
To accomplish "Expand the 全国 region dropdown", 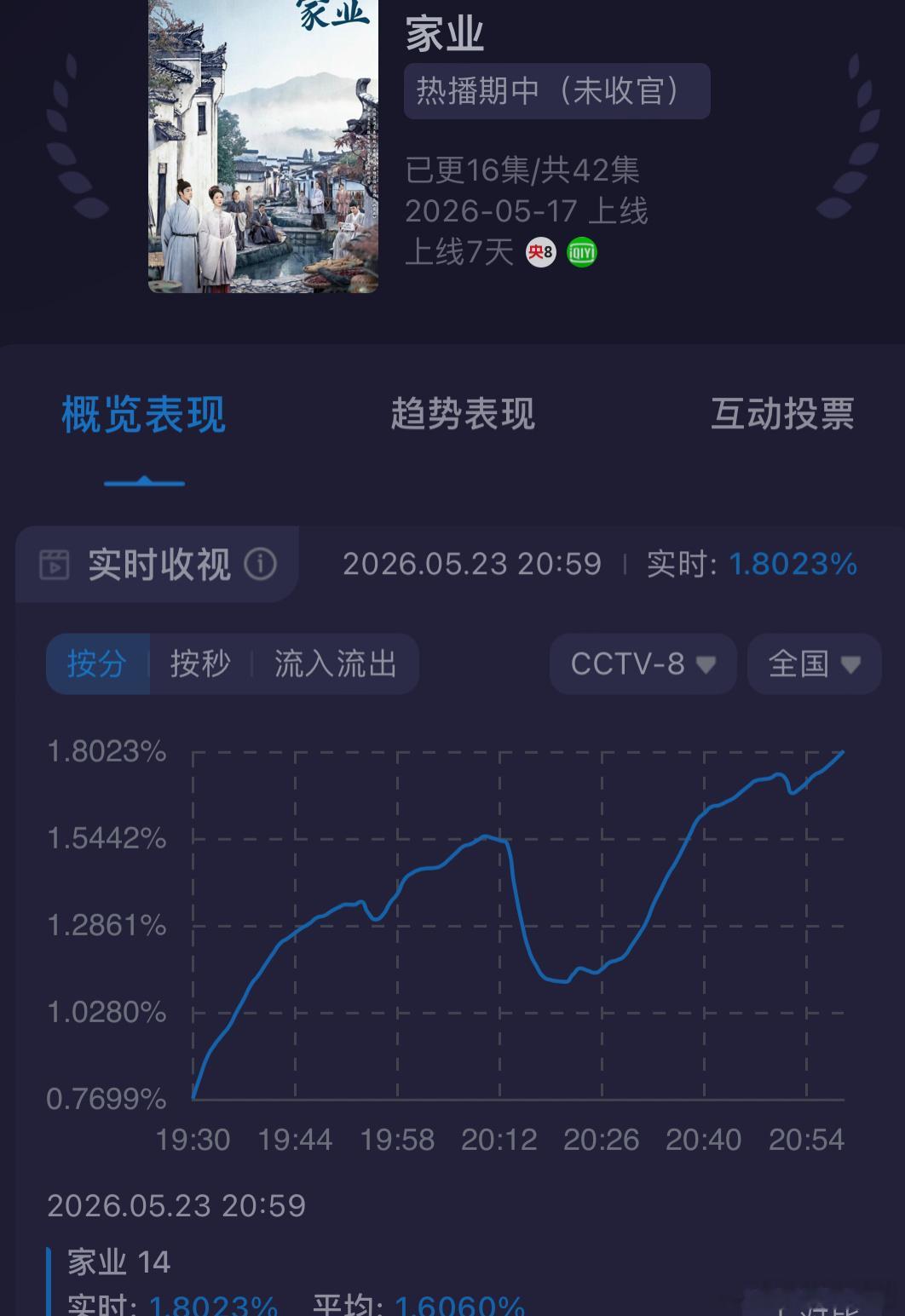I will (815, 664).
